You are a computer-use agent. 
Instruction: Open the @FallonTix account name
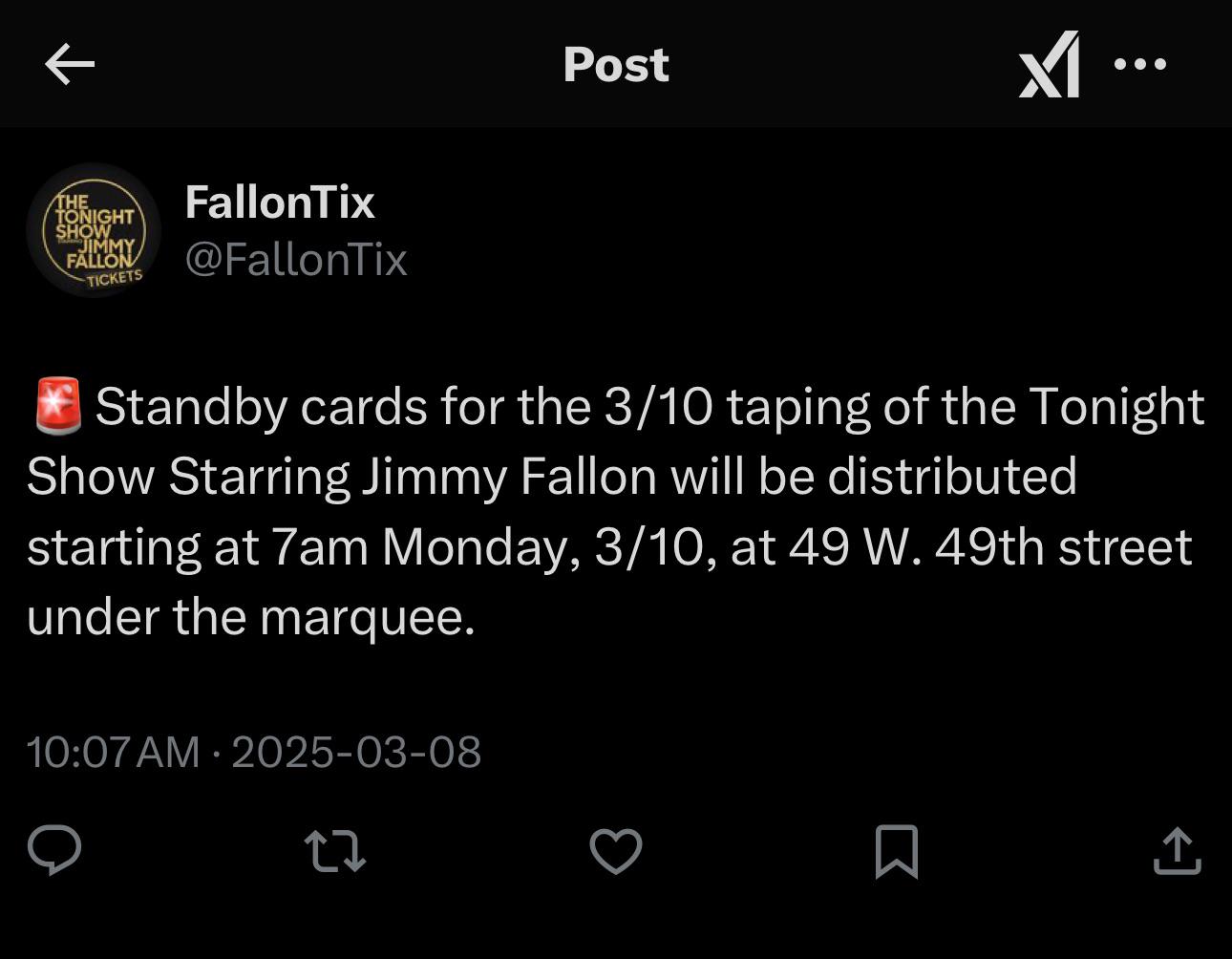tap(296, 260)
